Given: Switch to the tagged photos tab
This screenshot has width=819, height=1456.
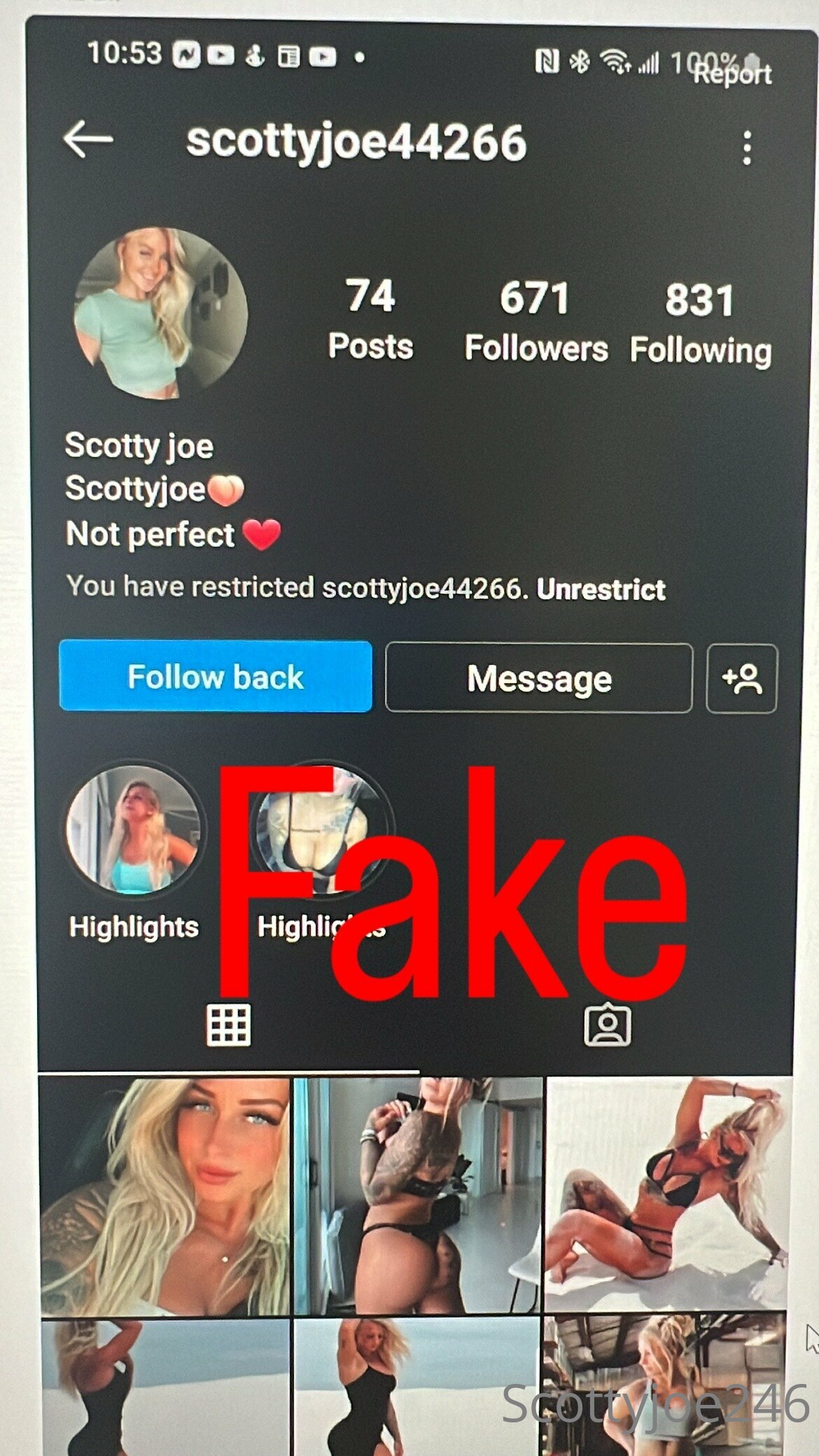Looking at the screenshot, I should [x=608, y=1025].
